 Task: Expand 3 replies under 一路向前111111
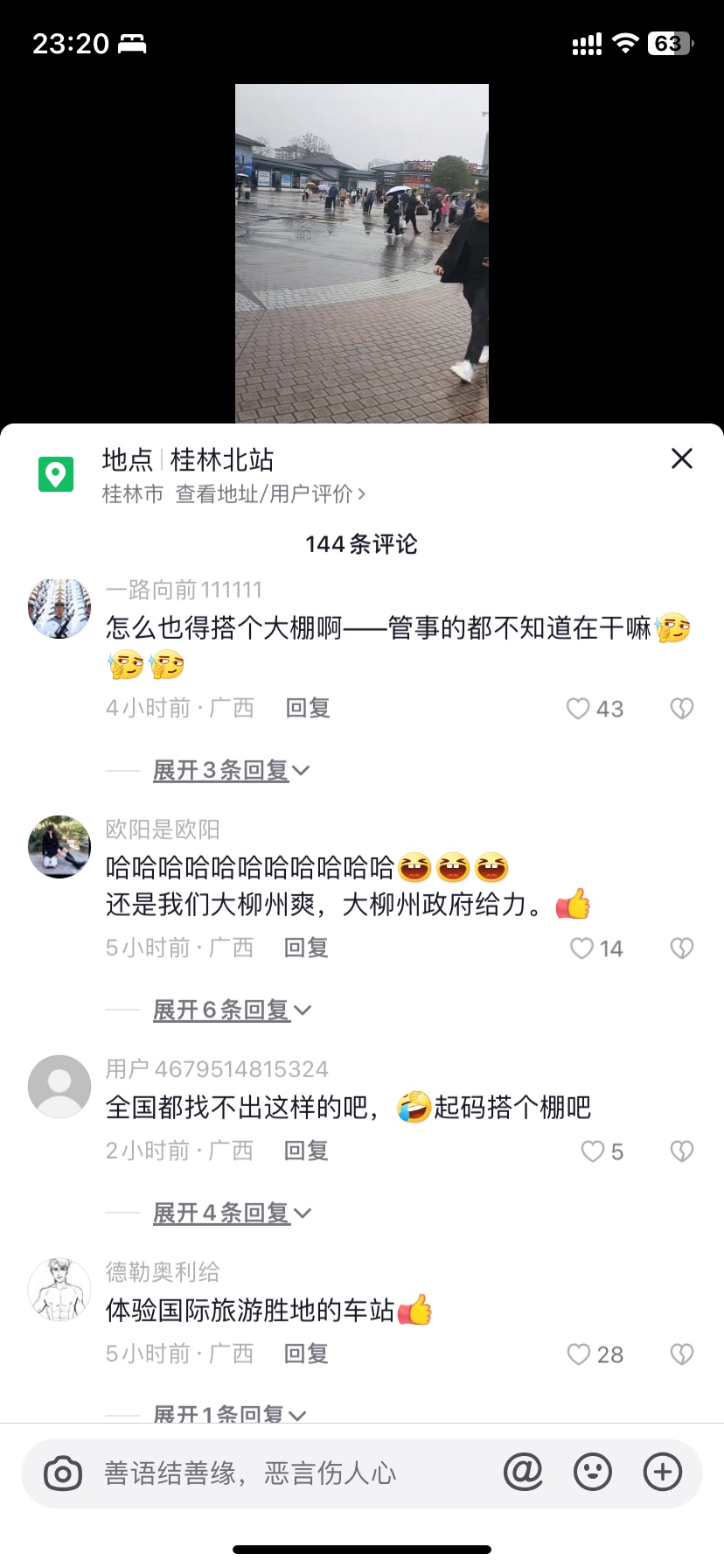[230, 771]
